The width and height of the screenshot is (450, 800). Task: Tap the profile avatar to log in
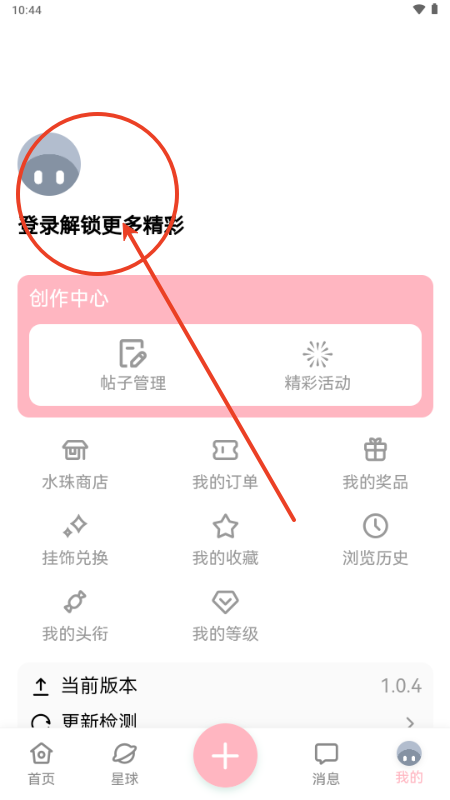pyautogui.click(x=49, y=164)
